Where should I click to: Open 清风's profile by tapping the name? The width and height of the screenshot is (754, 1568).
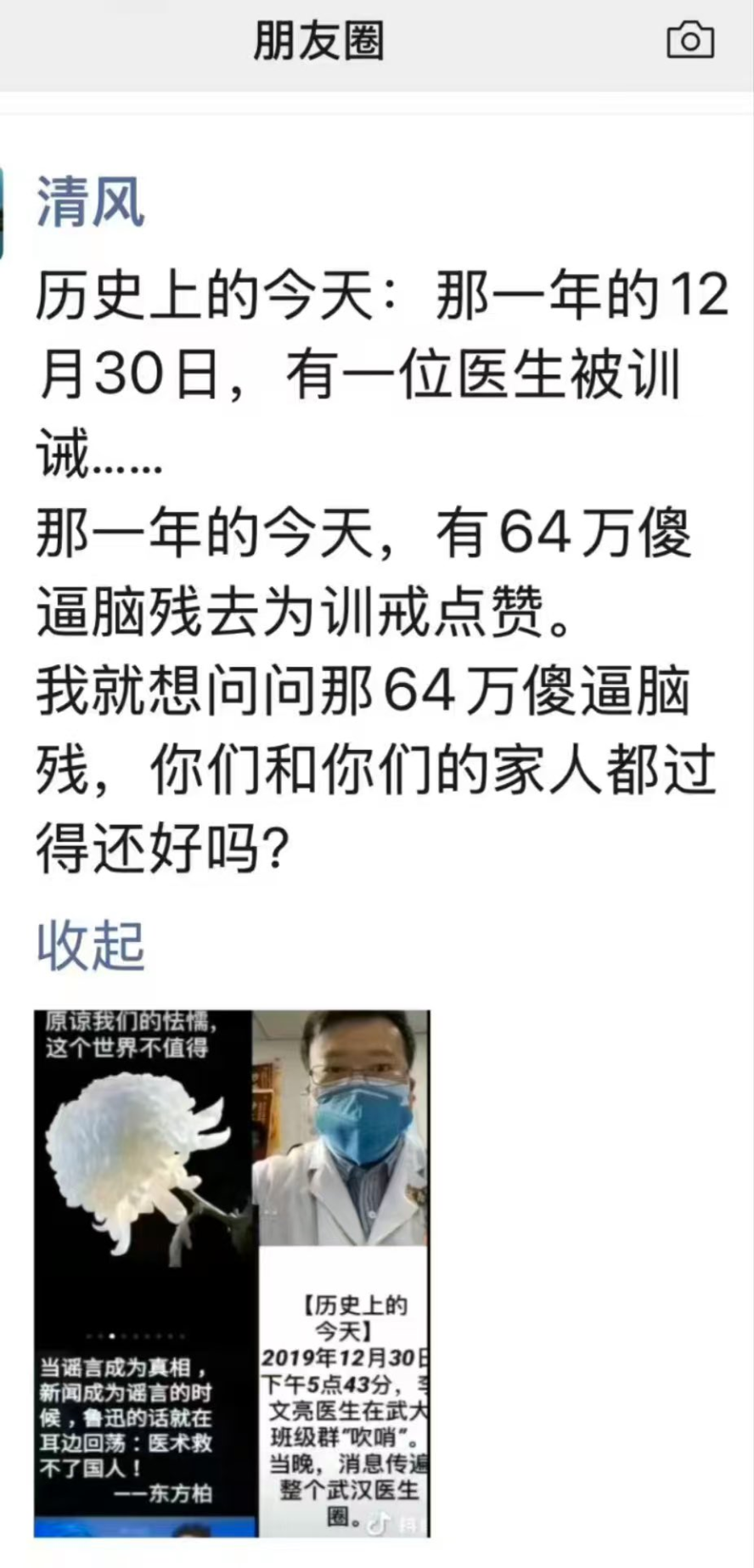click(91, 202)
